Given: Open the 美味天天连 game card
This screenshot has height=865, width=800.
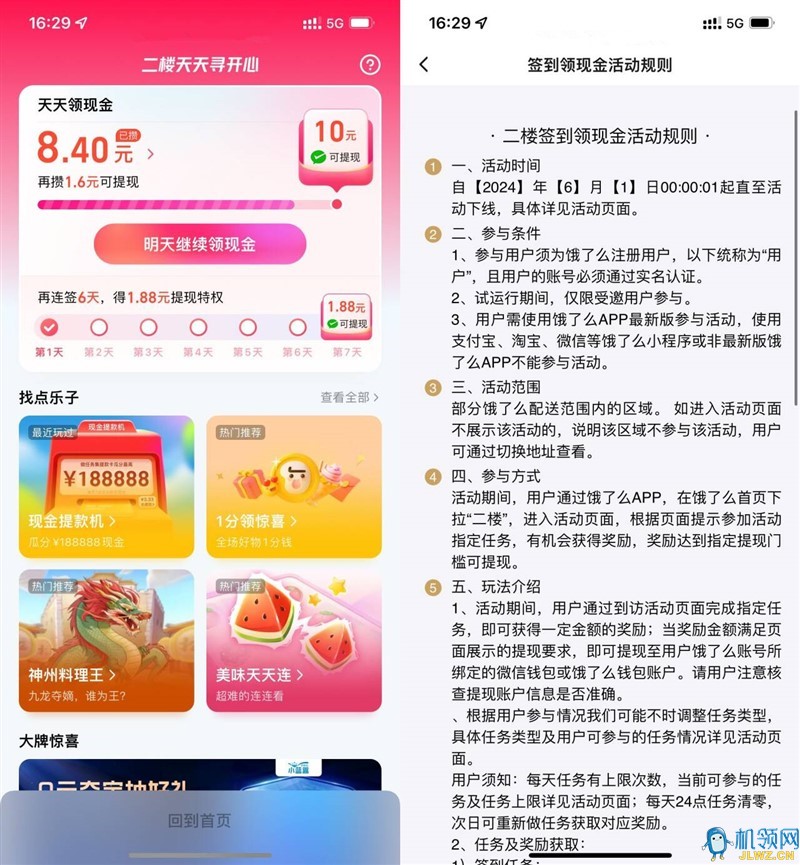Looking at the screenshot, I should [x=293, y=640].
